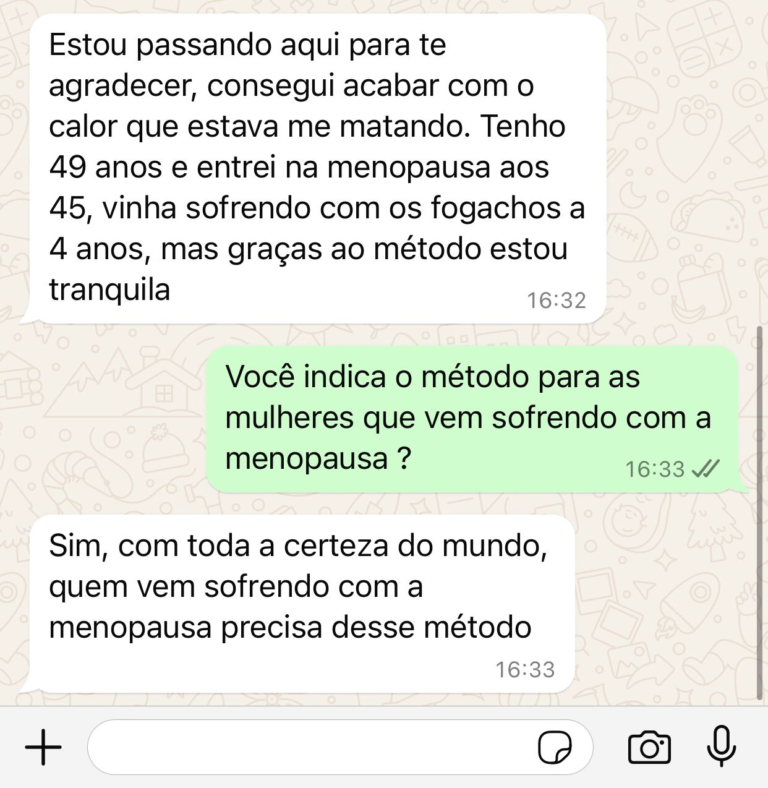This screenshot has width=768, height=788.
Task: Open the sticker picker
Action: [554, 747]
